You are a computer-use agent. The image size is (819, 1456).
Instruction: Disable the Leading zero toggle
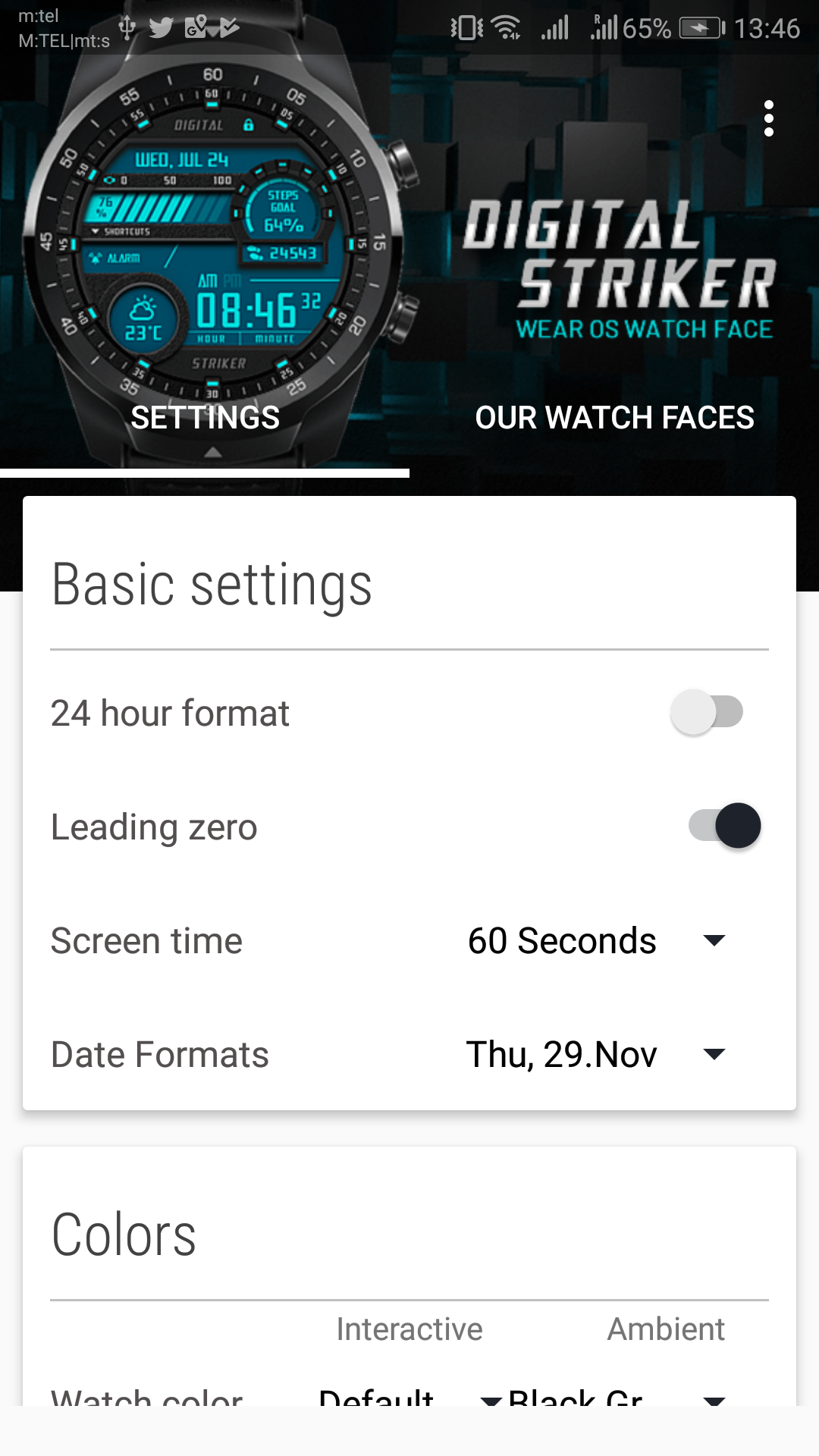pyautogui.click(x=726, y=825)
